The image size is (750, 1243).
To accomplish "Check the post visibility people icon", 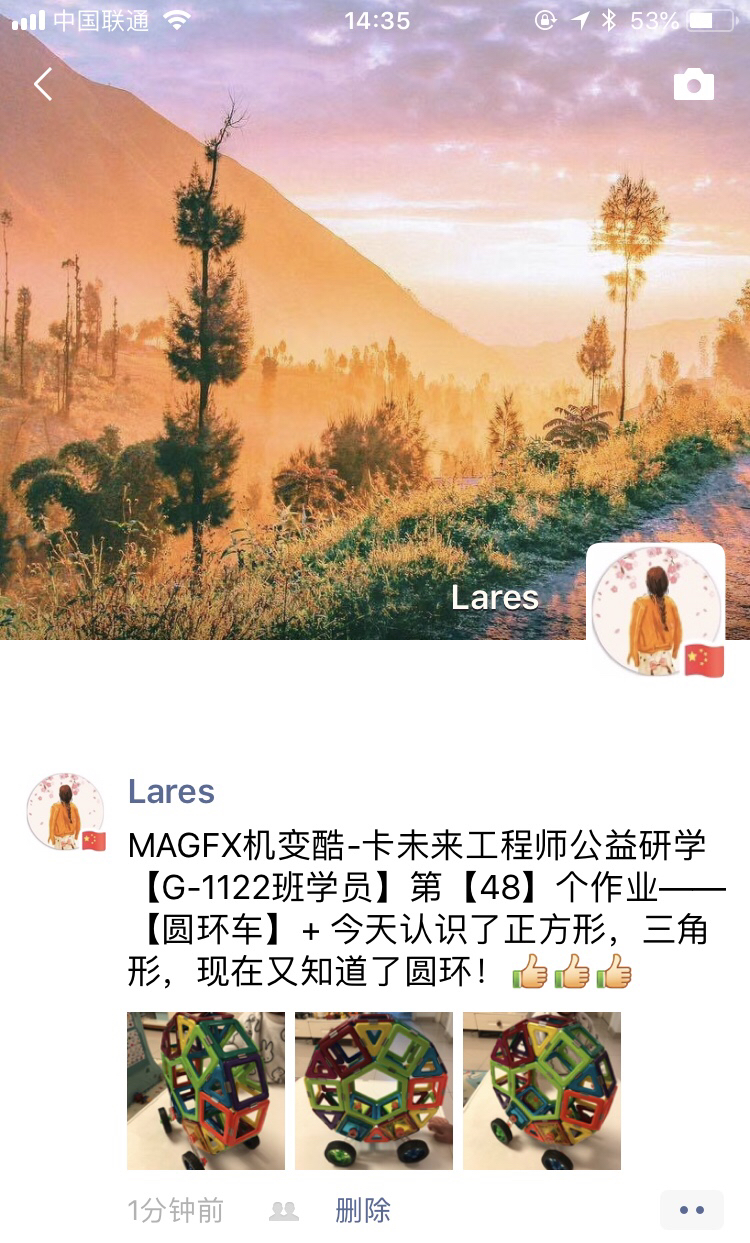I will pyautogui.click(x=284, y=1211).
